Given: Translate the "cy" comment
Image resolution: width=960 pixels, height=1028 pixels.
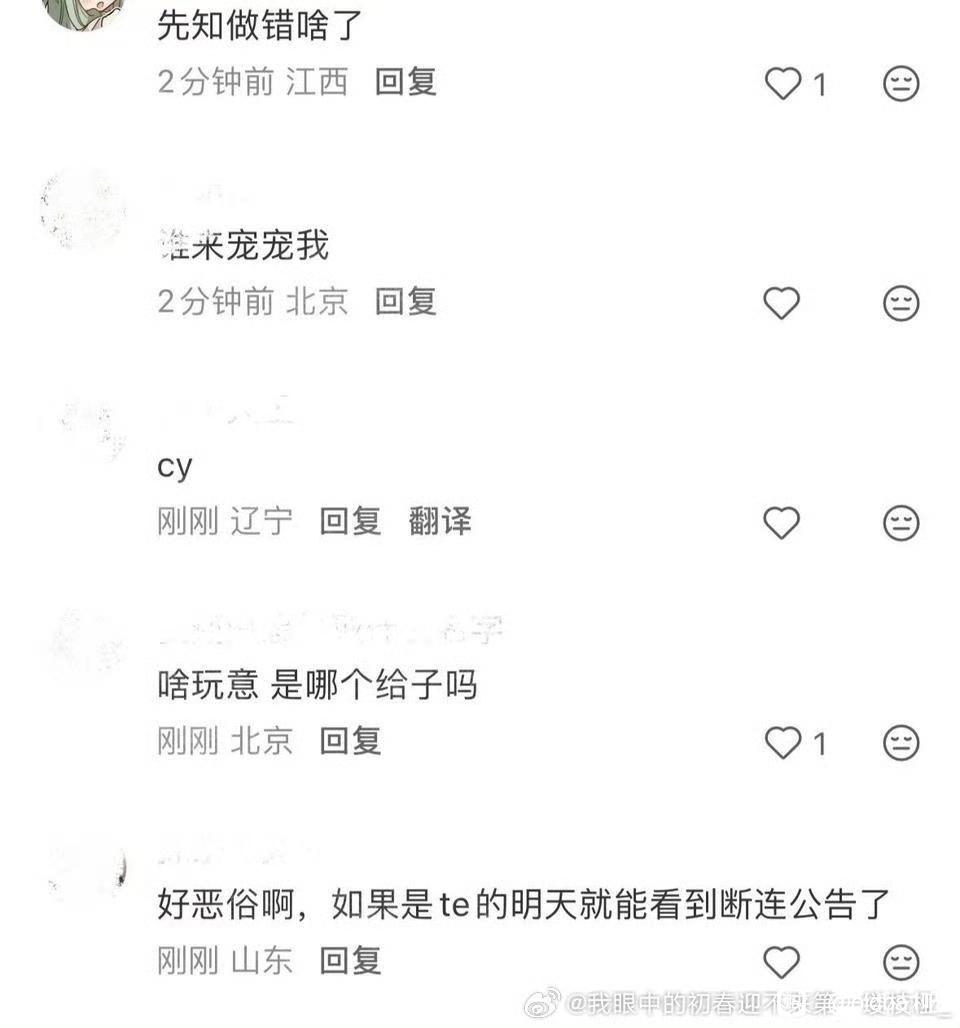Looking at the screenshot, I should [439, 521].
